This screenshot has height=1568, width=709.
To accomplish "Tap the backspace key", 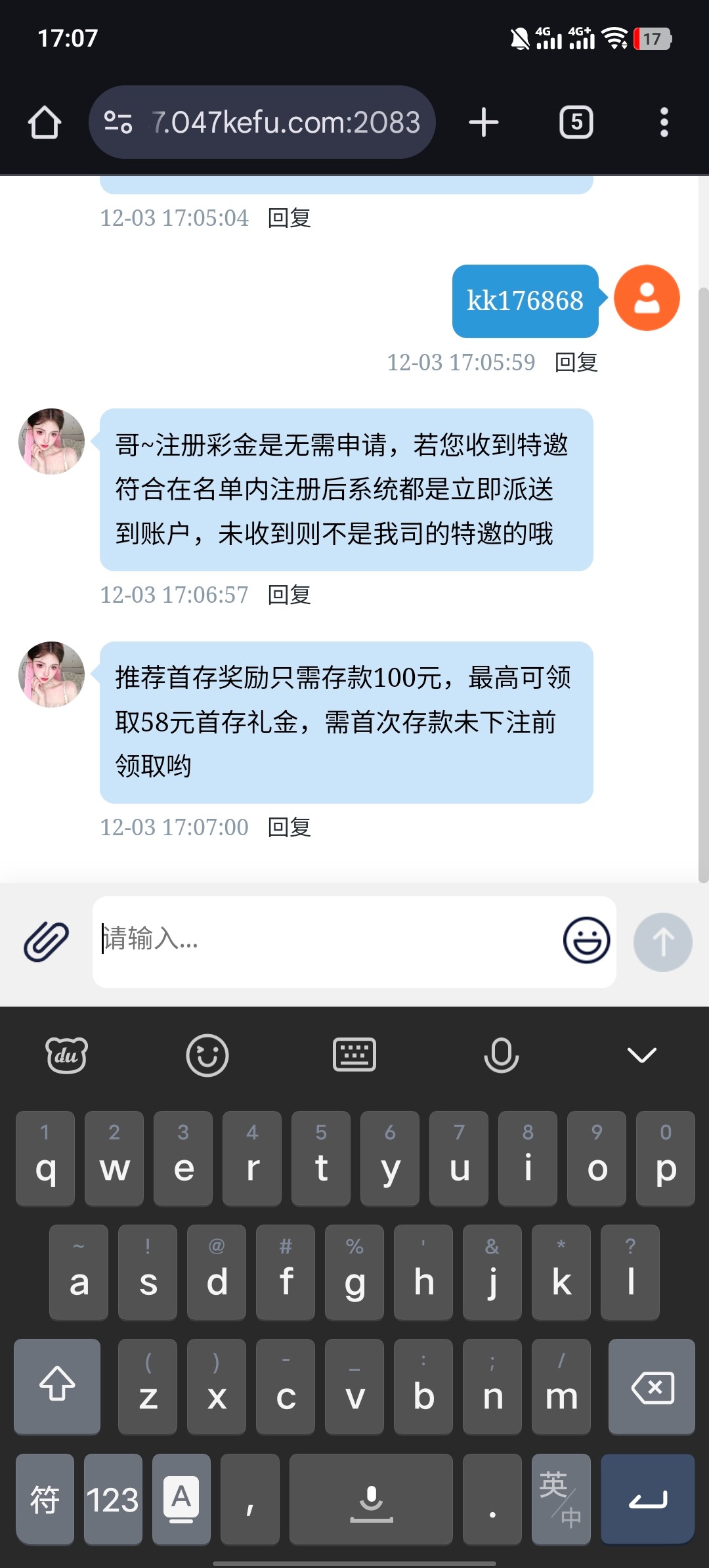I will pos(651,1387).
